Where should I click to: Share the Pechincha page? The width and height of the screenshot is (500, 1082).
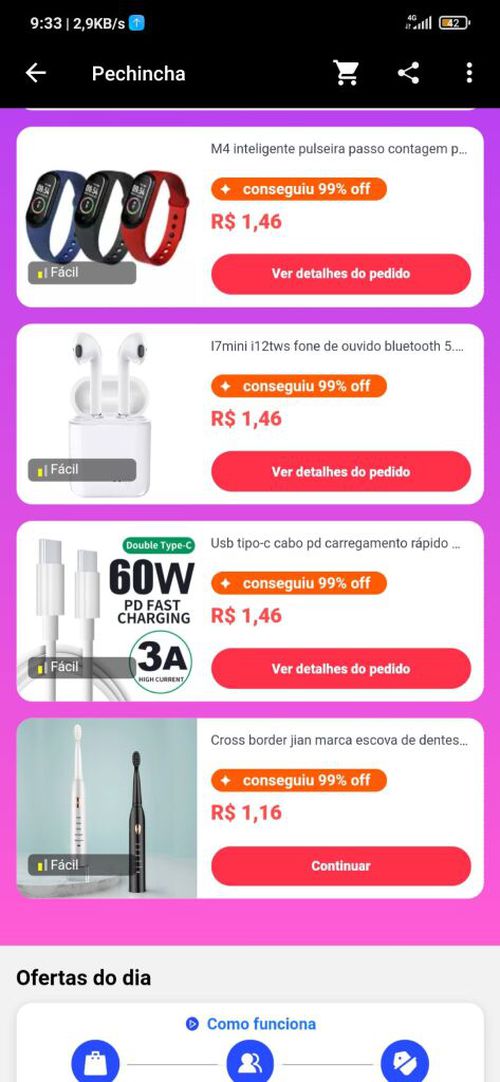408,73
